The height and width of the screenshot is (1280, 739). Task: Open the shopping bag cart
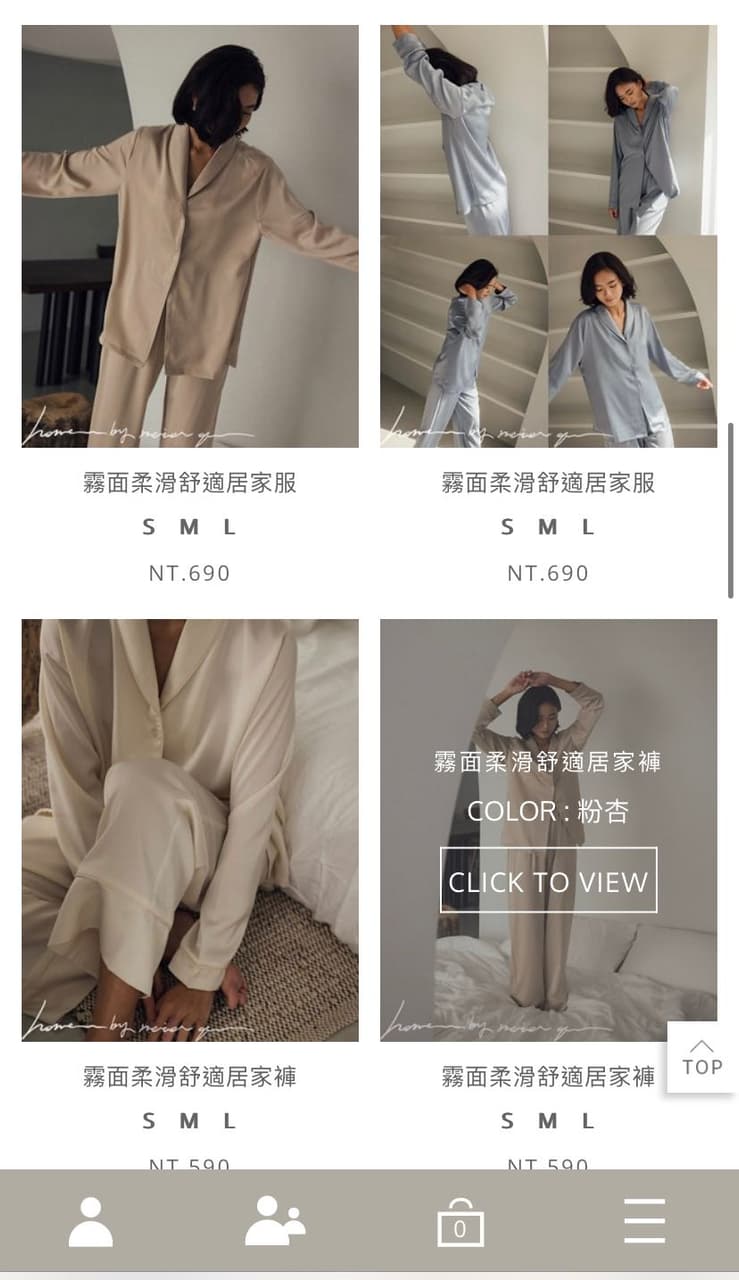point(460,1223)
